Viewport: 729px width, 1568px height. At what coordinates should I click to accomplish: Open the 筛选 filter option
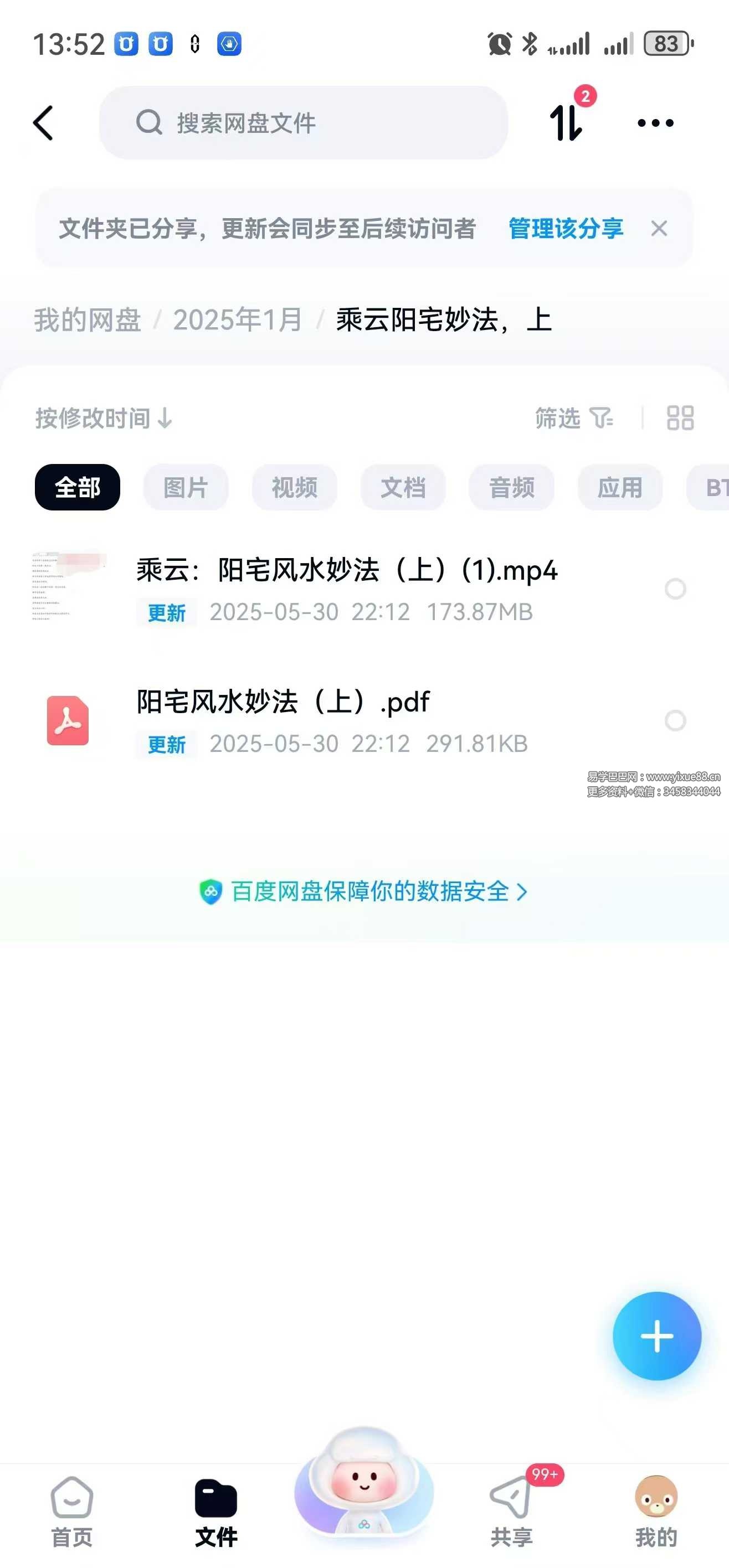(x=573, y=418)
